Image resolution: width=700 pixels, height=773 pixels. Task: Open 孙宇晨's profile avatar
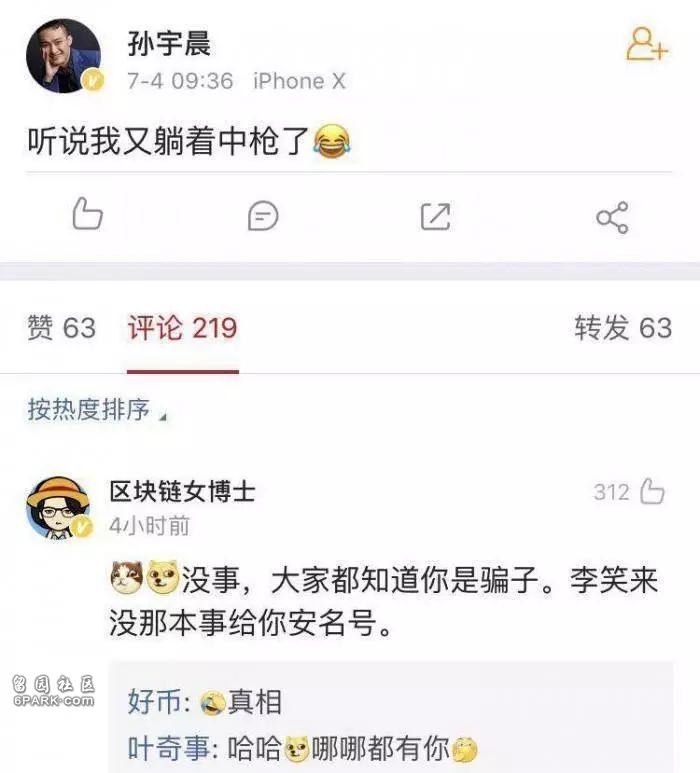(63, 56)
